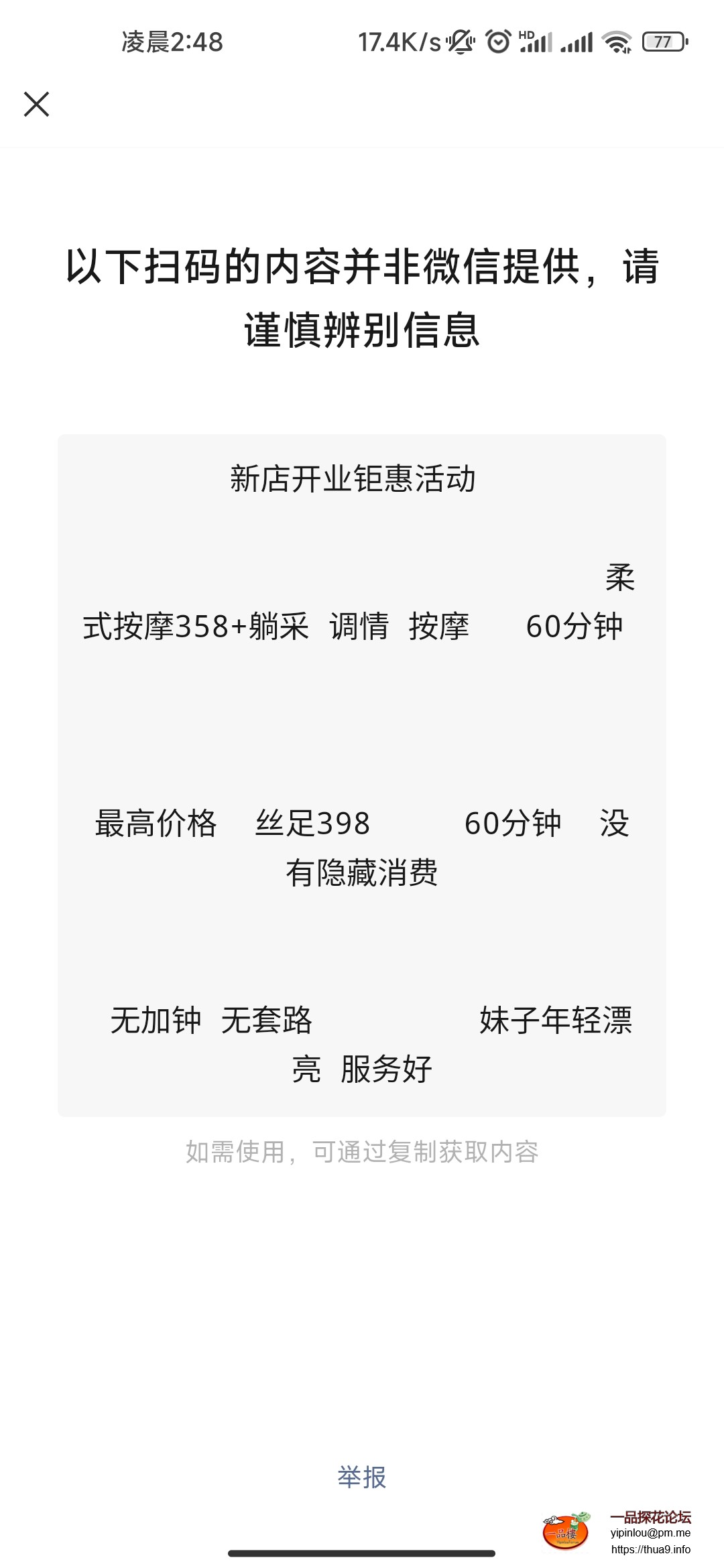Viewport: 724px width, 1568px height.
Task: Tap the copy hint text below content
Action: [x=362, y=1152]
